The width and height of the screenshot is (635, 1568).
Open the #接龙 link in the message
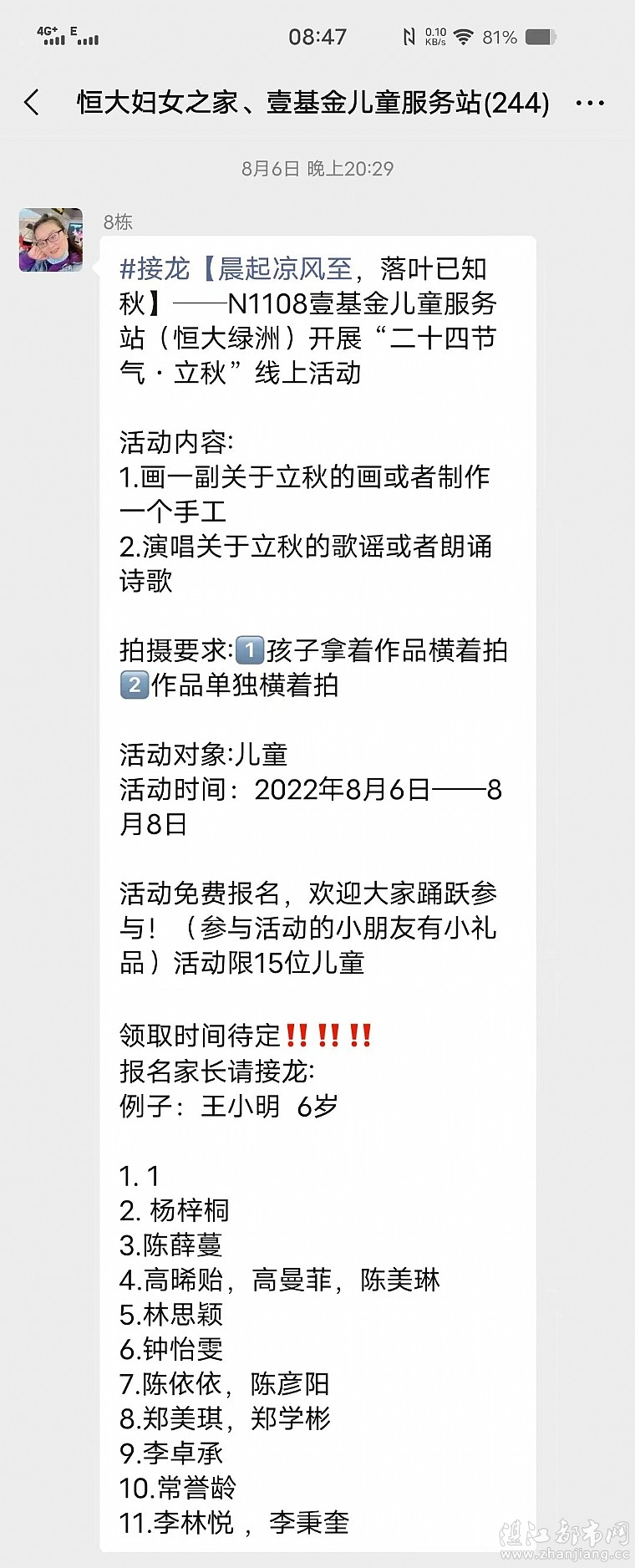click(155, 269)
